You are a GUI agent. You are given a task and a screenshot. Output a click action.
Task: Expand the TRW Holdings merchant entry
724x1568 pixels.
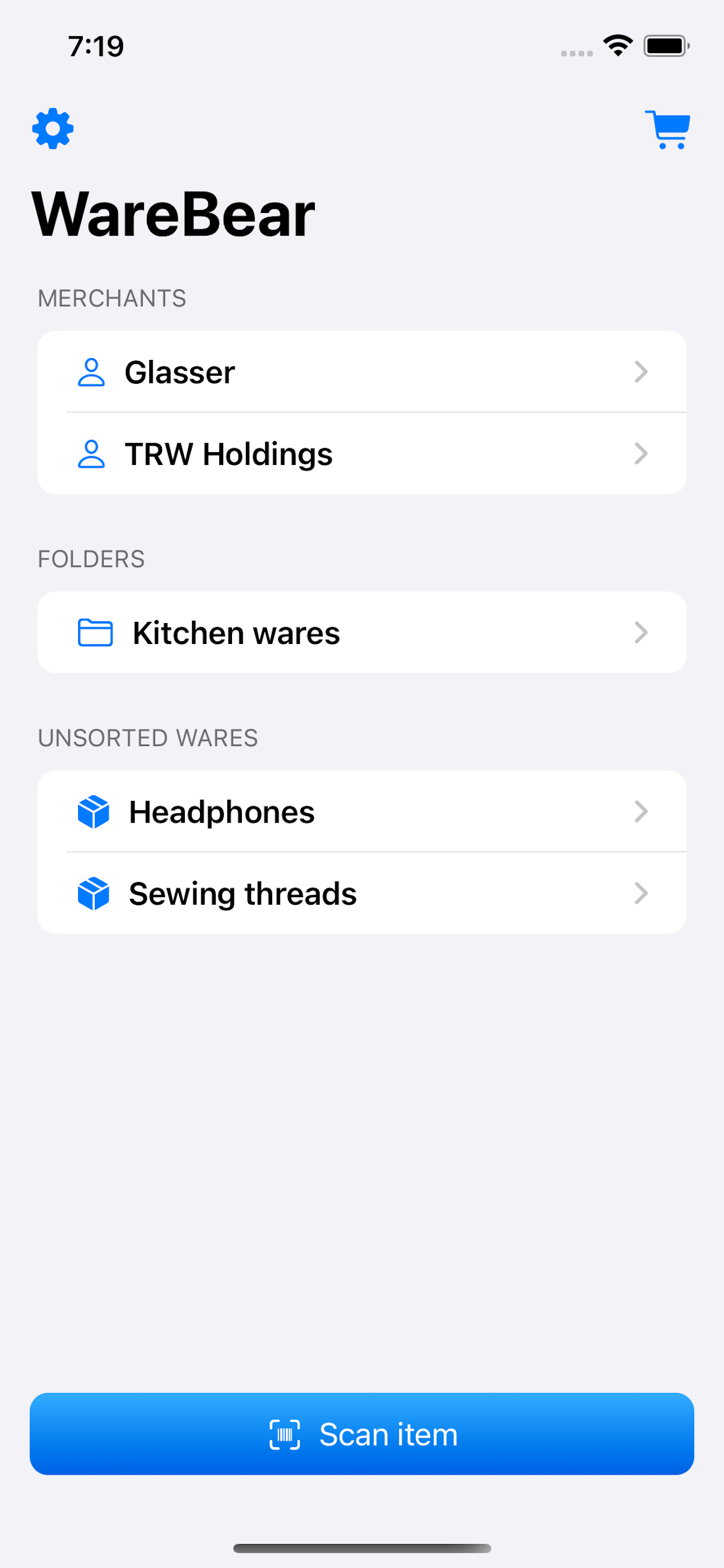click(x=641, y=453)
